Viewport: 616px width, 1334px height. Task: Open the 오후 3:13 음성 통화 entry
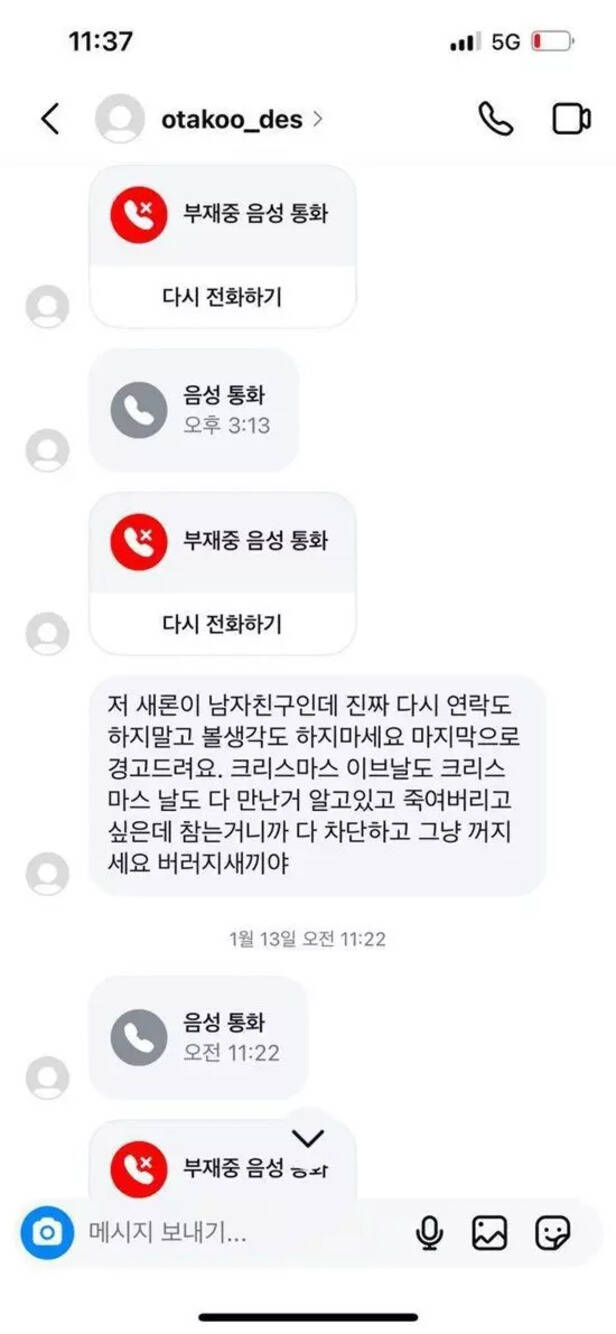click(194, 410)
